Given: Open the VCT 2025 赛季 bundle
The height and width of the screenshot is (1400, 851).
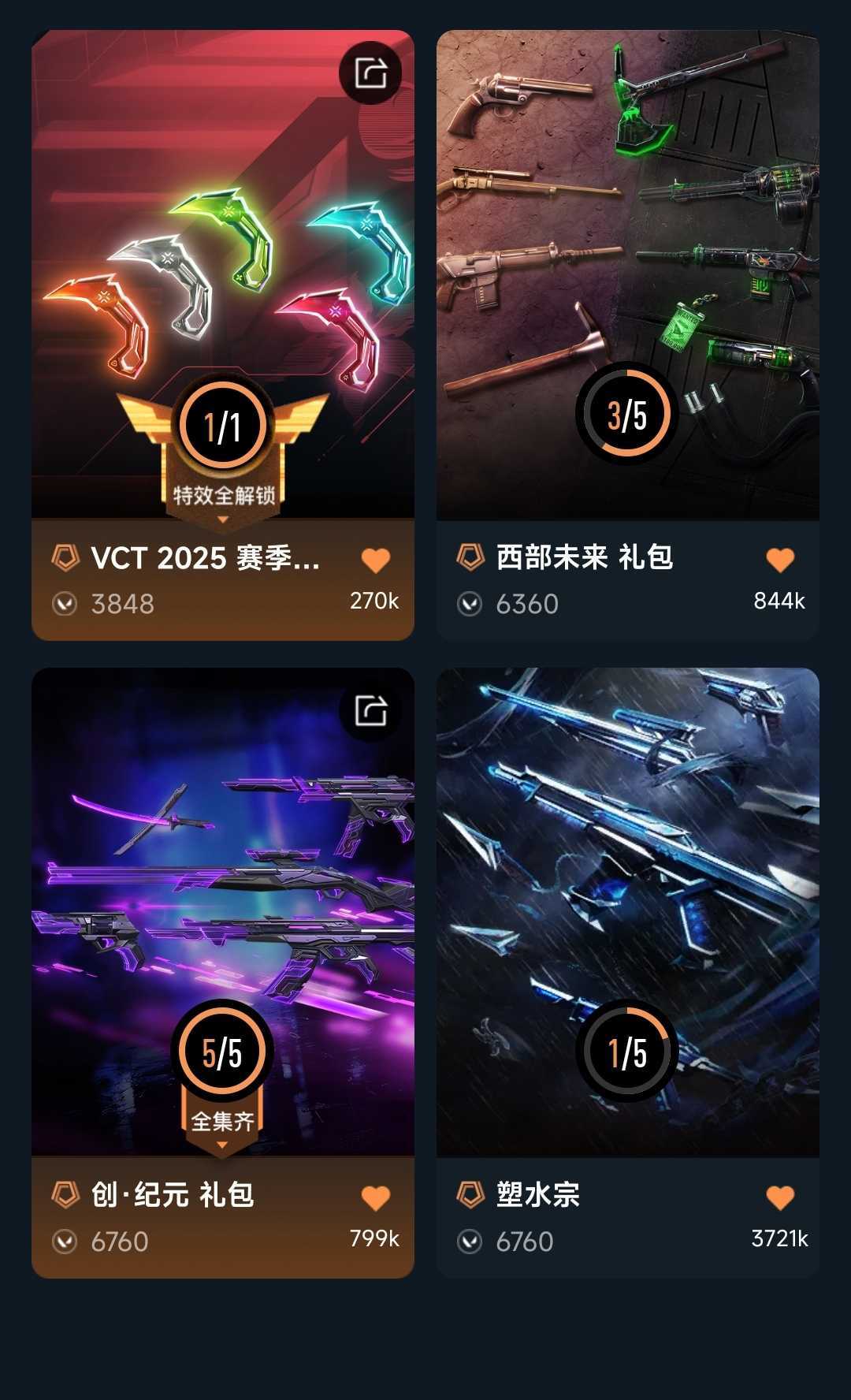Looking at the screenshot, I should 223,335.
